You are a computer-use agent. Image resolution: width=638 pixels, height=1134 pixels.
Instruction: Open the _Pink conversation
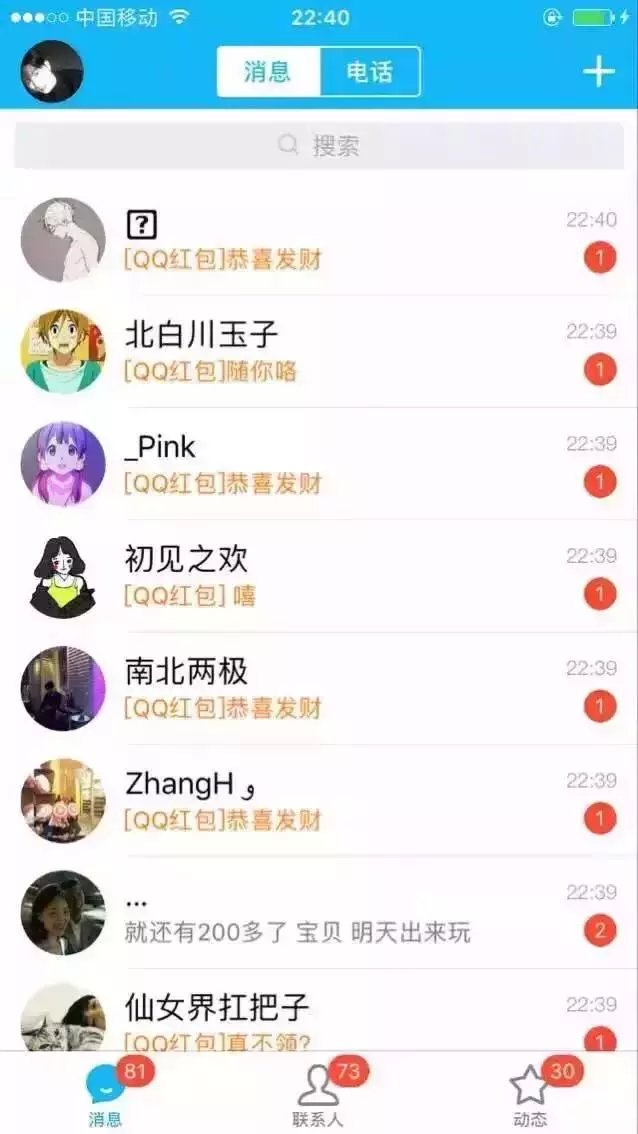tap(319, 464)
